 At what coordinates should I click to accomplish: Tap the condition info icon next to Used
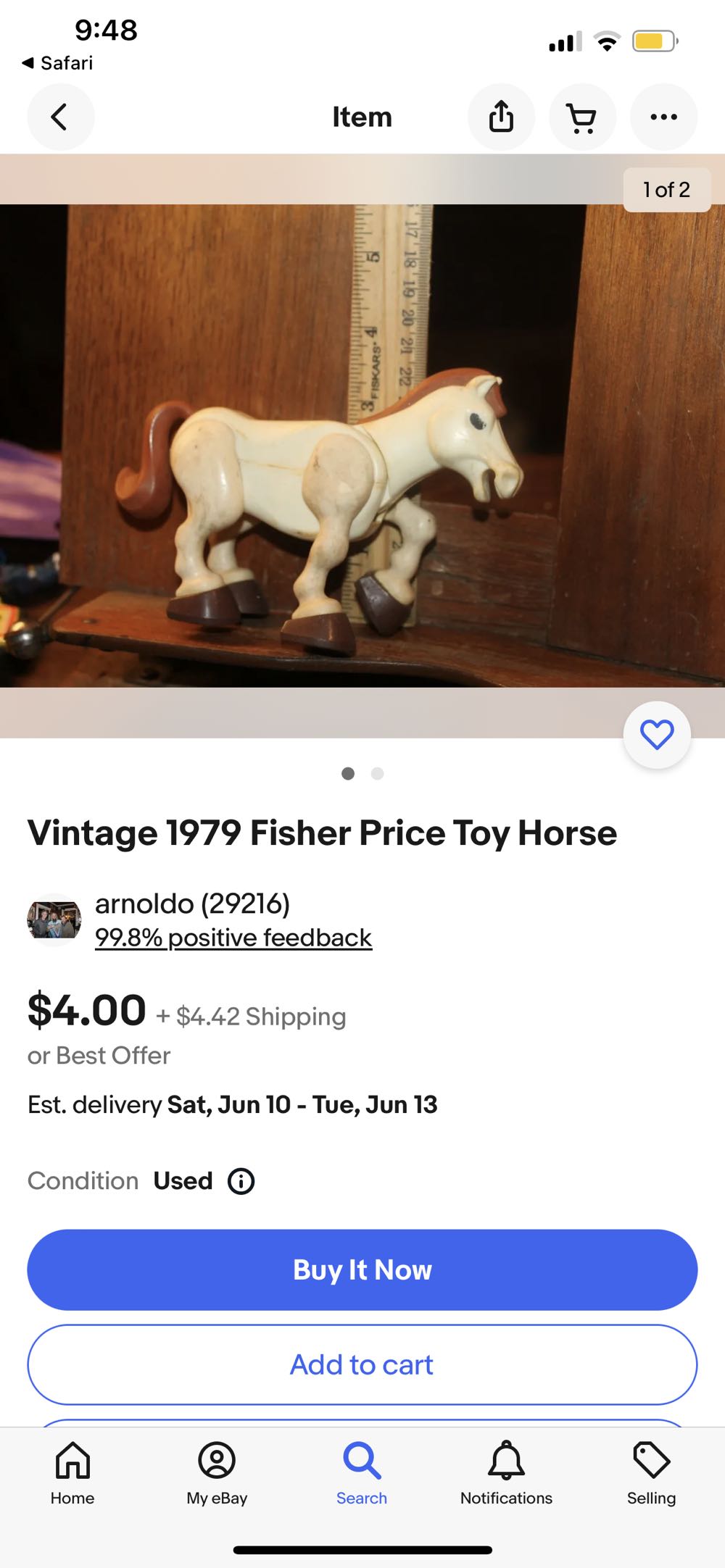tap(241, 1180)
